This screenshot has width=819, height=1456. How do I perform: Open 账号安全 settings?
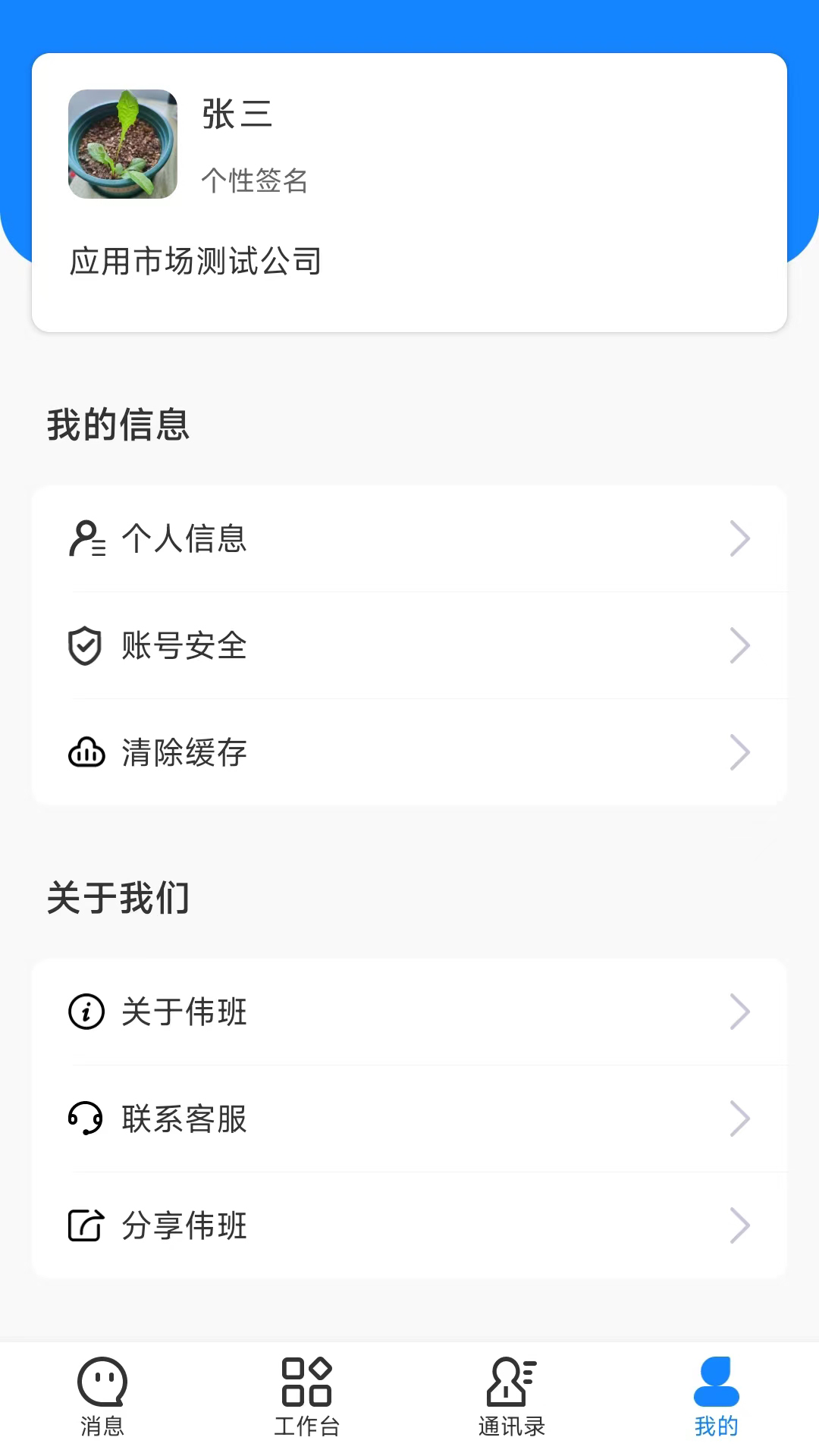(409, 646)
